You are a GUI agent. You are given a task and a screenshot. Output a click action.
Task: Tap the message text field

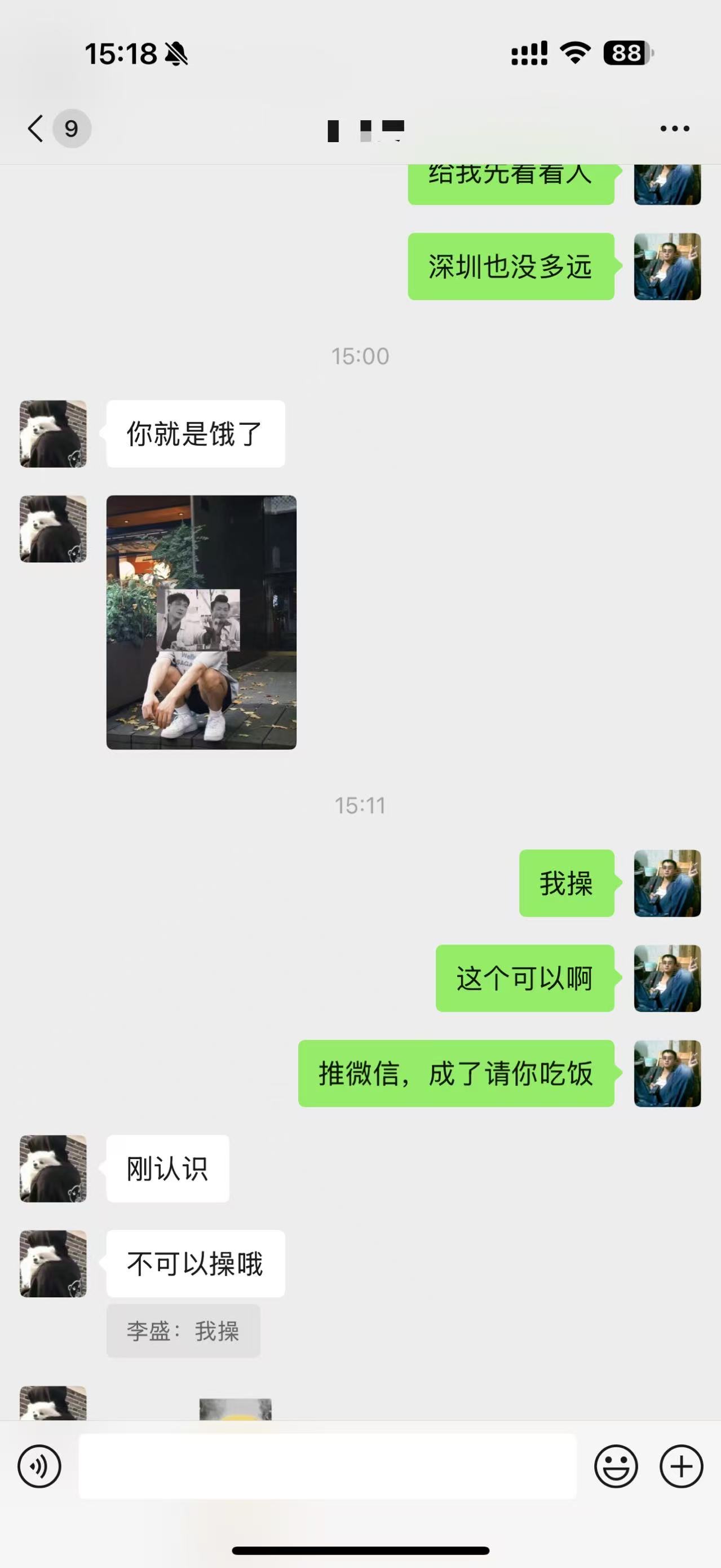(328, 1466)
